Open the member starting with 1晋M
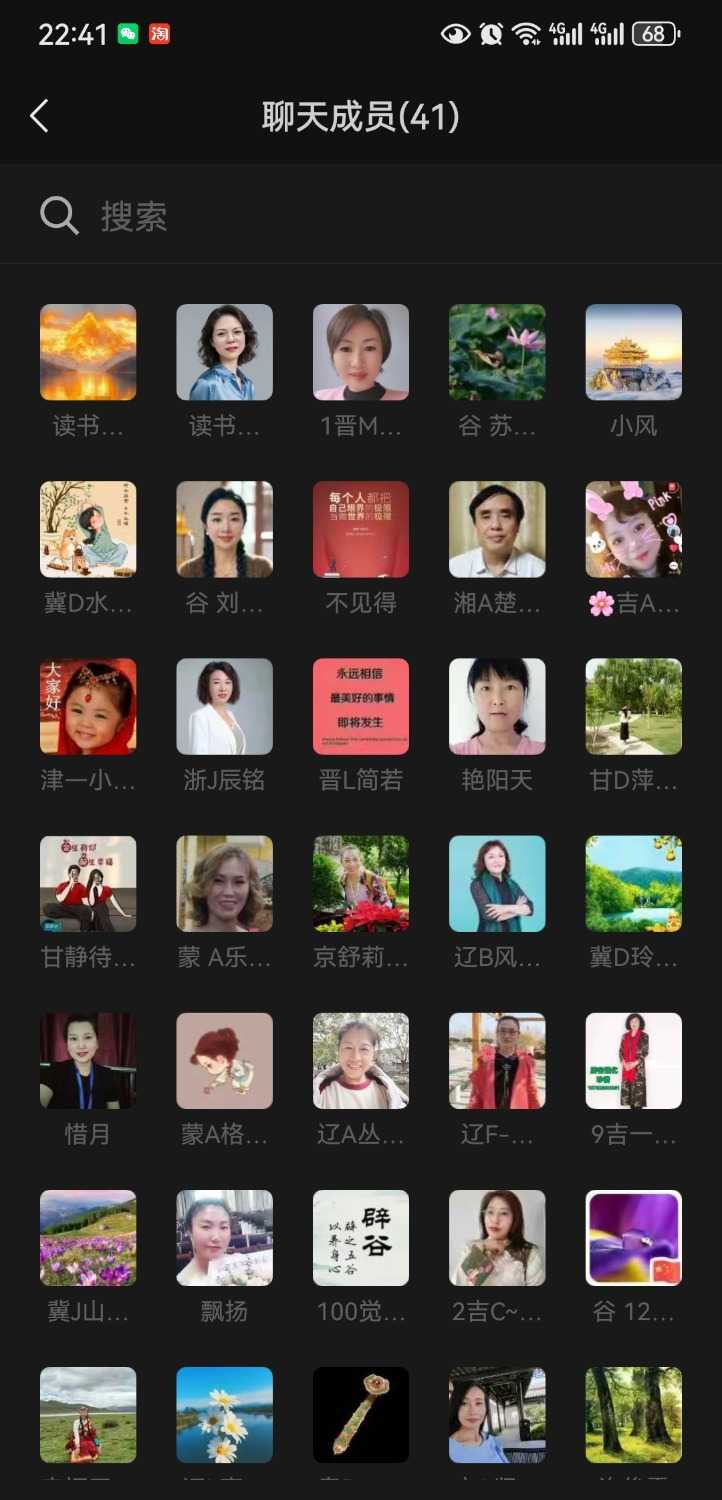This screenshot has height=1500, width=722. [x=360, y=353]
